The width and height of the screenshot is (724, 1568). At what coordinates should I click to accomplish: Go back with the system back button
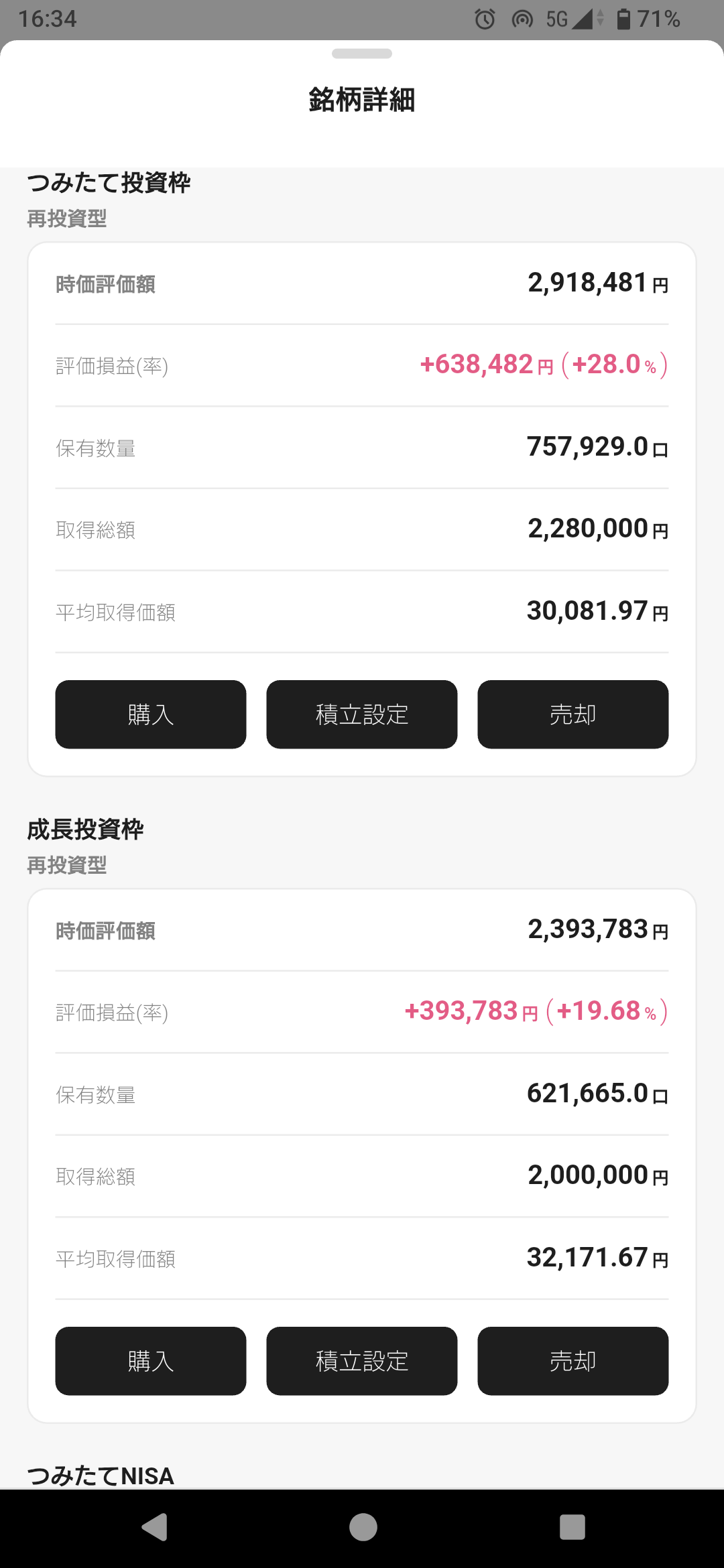[155, 1527]
